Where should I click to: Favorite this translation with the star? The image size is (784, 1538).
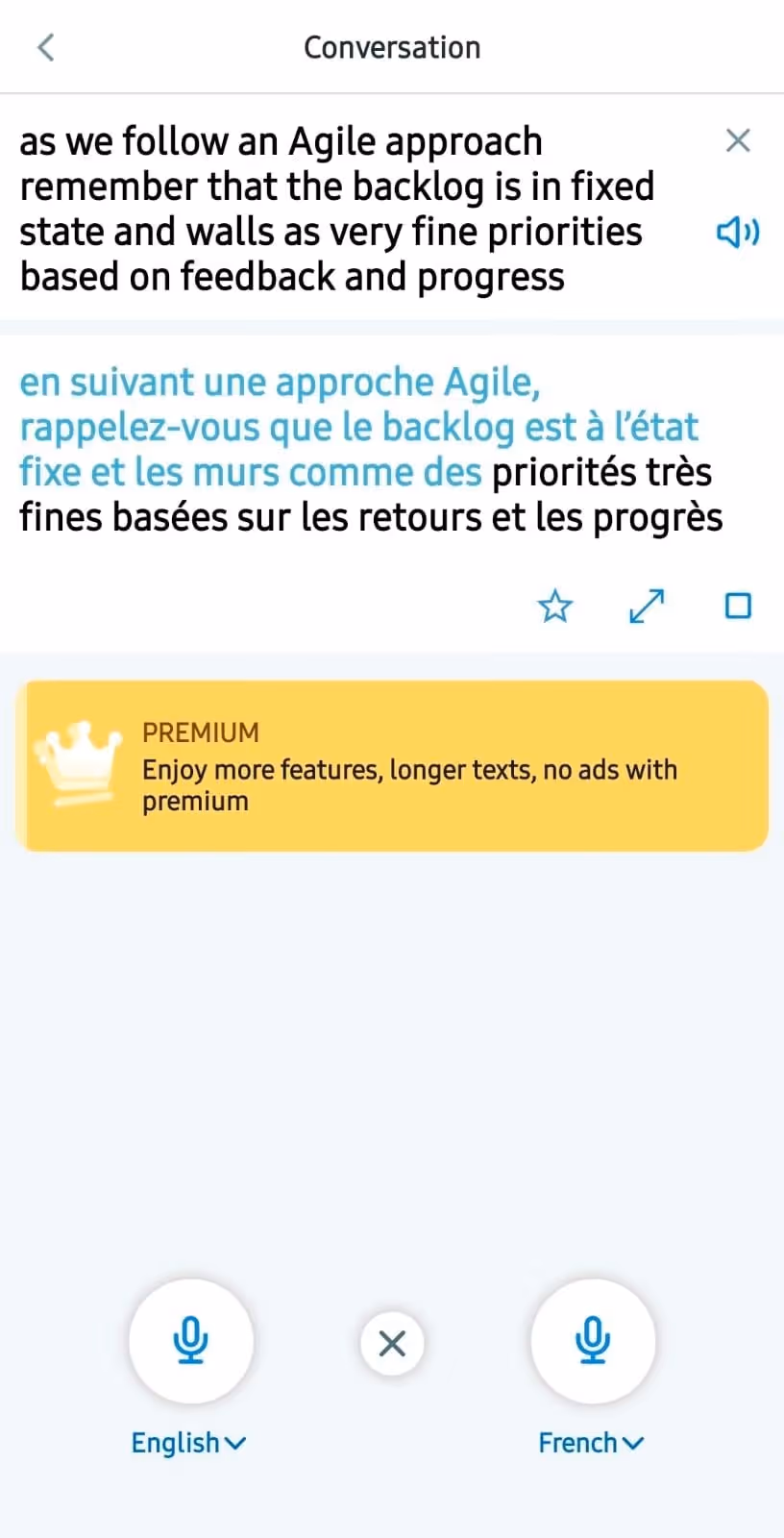(554, 606)
